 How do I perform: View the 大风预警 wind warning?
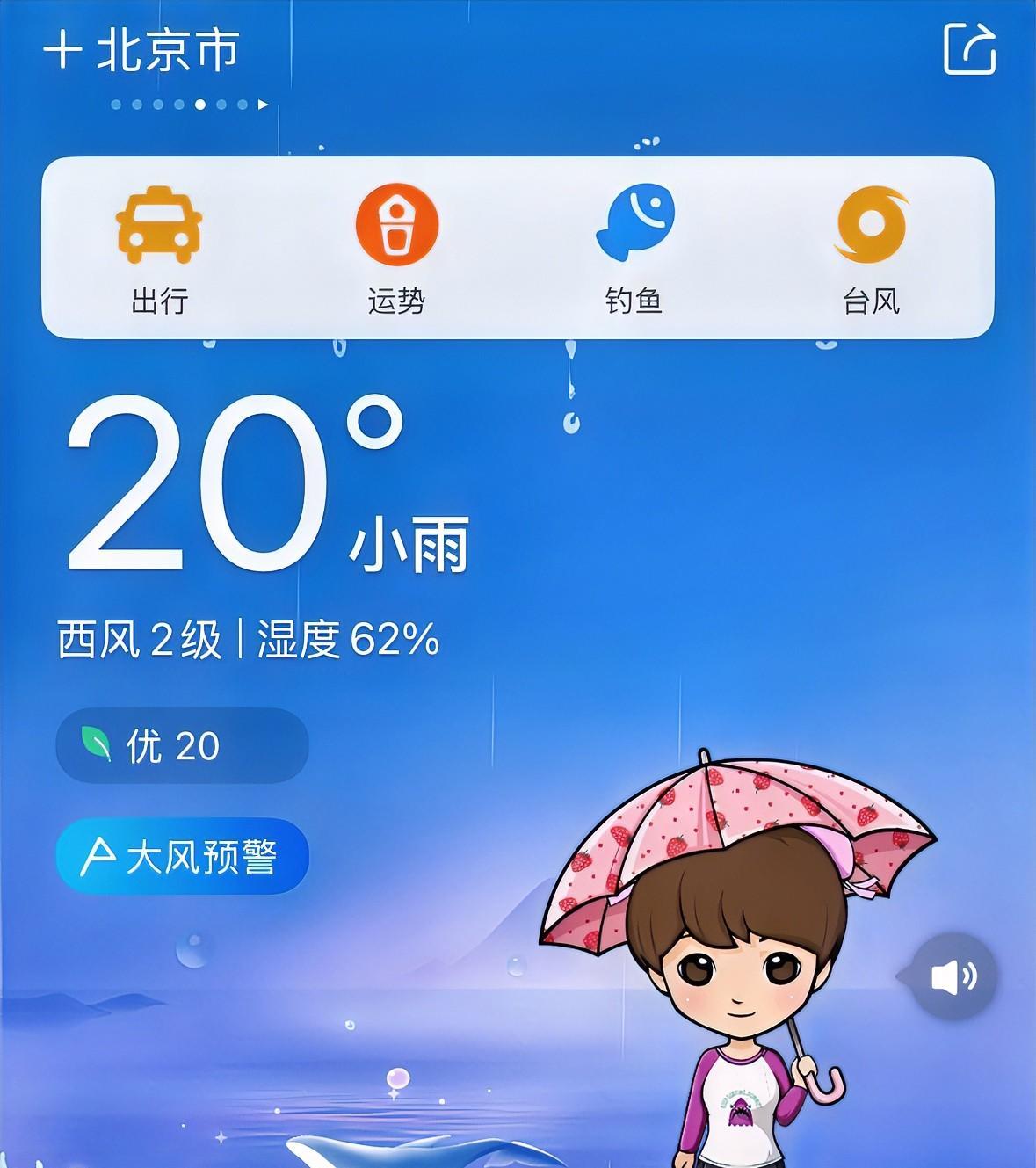(x=182, y=857)
